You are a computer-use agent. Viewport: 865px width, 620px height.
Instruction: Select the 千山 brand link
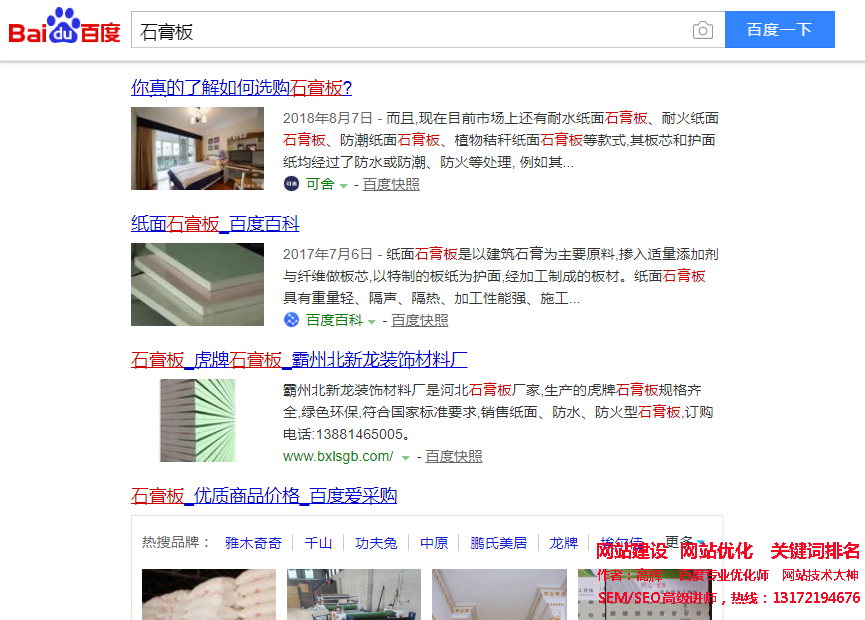318,543
